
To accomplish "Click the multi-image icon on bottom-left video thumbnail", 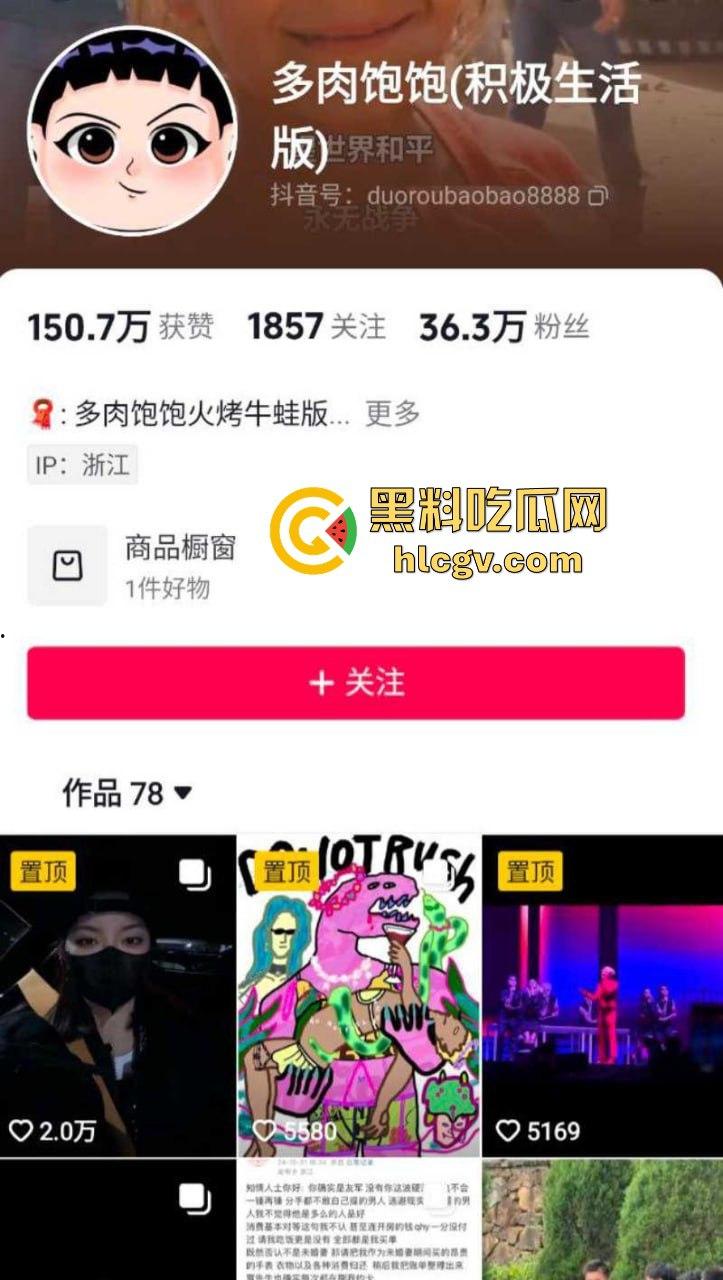I will pos(196,1196).
